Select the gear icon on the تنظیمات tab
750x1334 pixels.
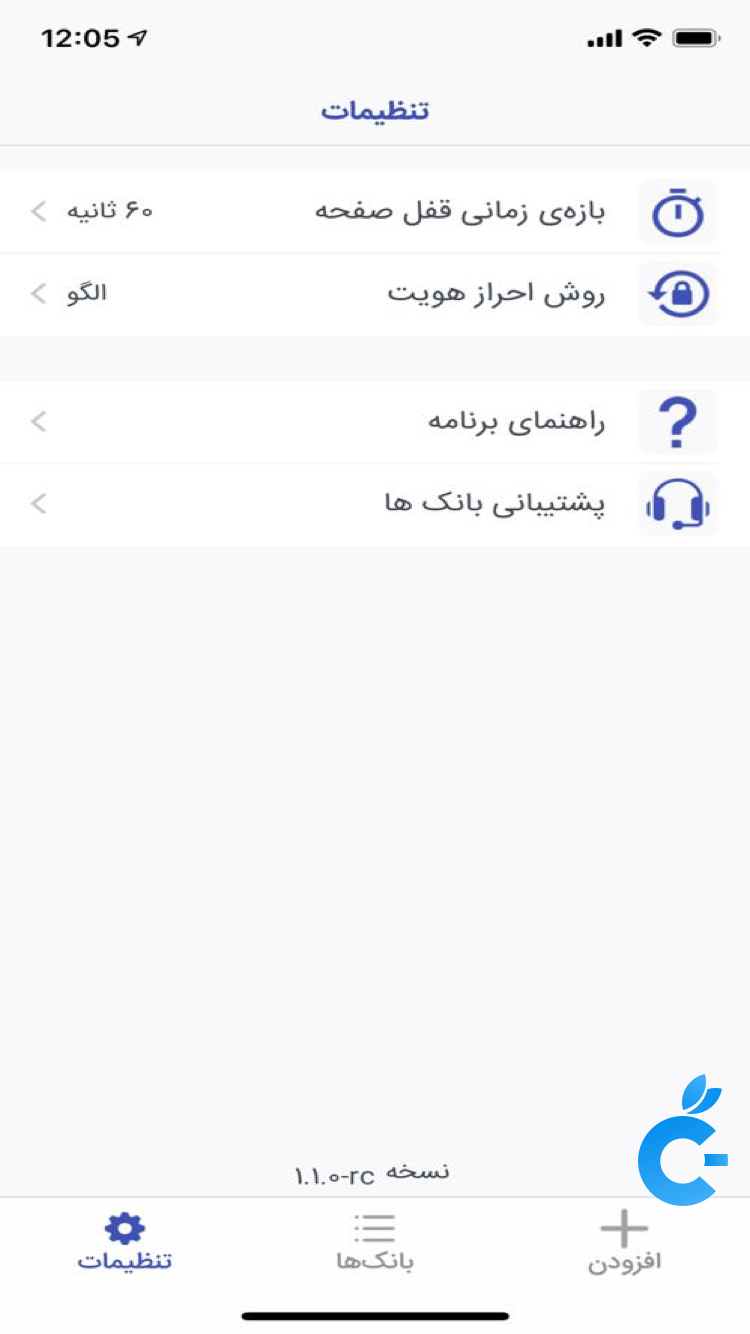124,1227
